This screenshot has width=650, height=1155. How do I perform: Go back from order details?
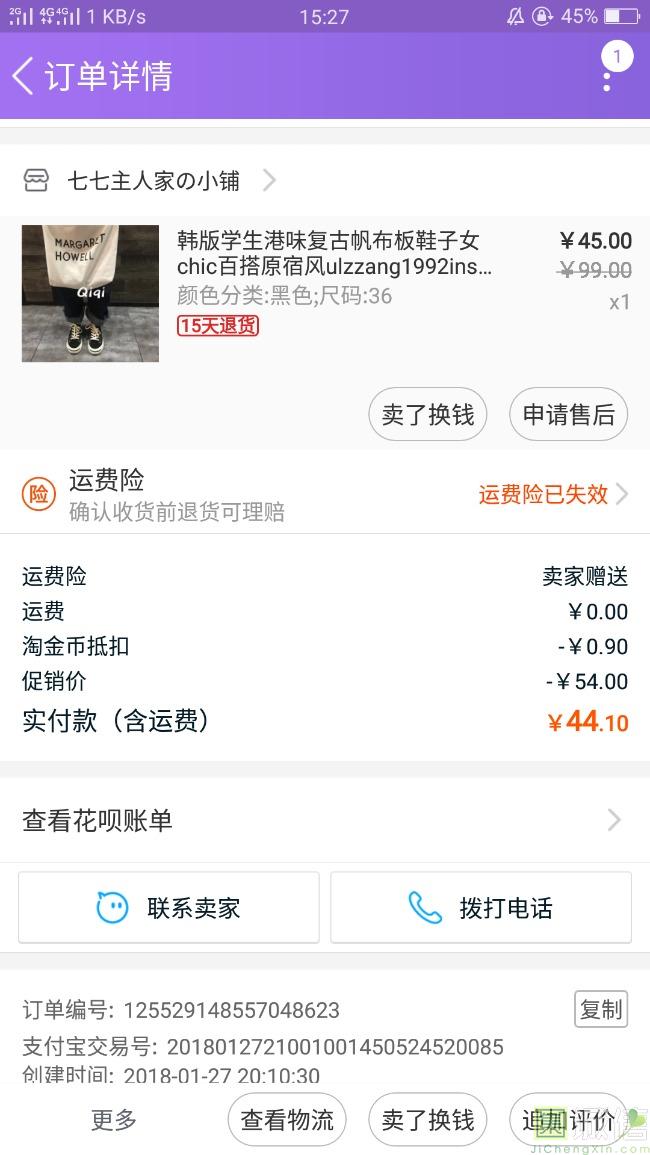point(23,76)
